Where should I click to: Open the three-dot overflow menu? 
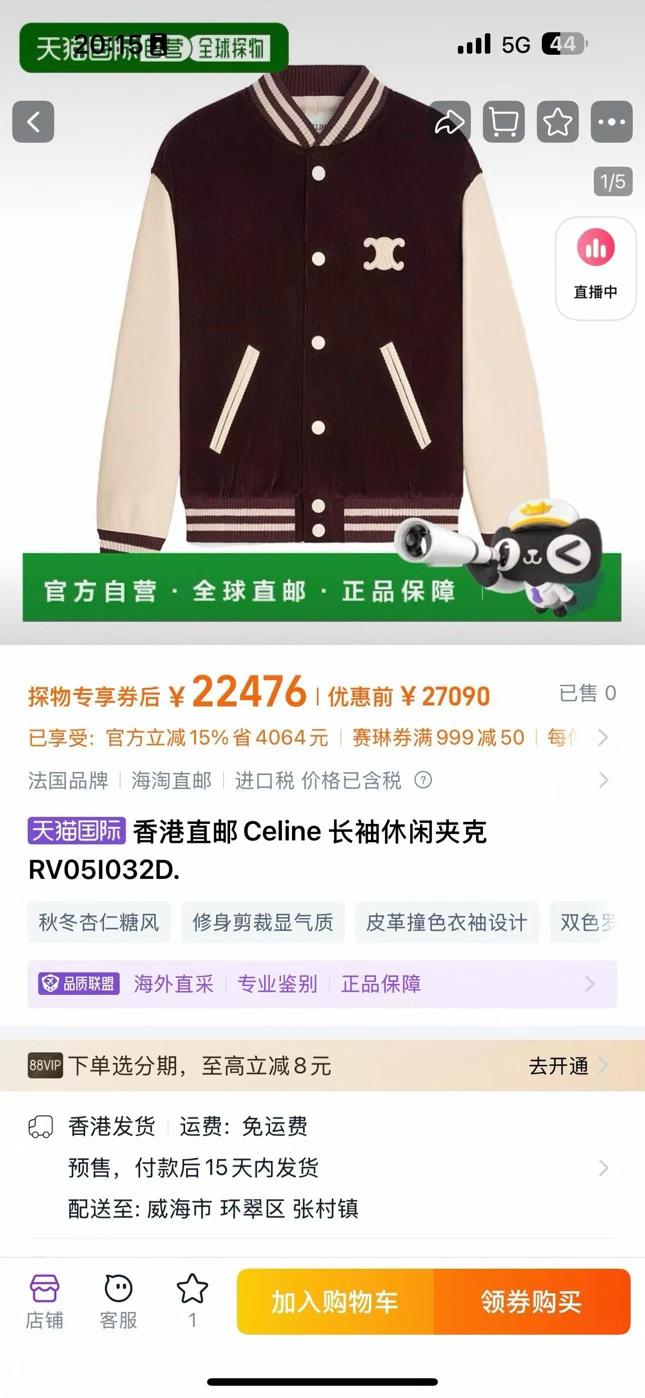point(612,122)
